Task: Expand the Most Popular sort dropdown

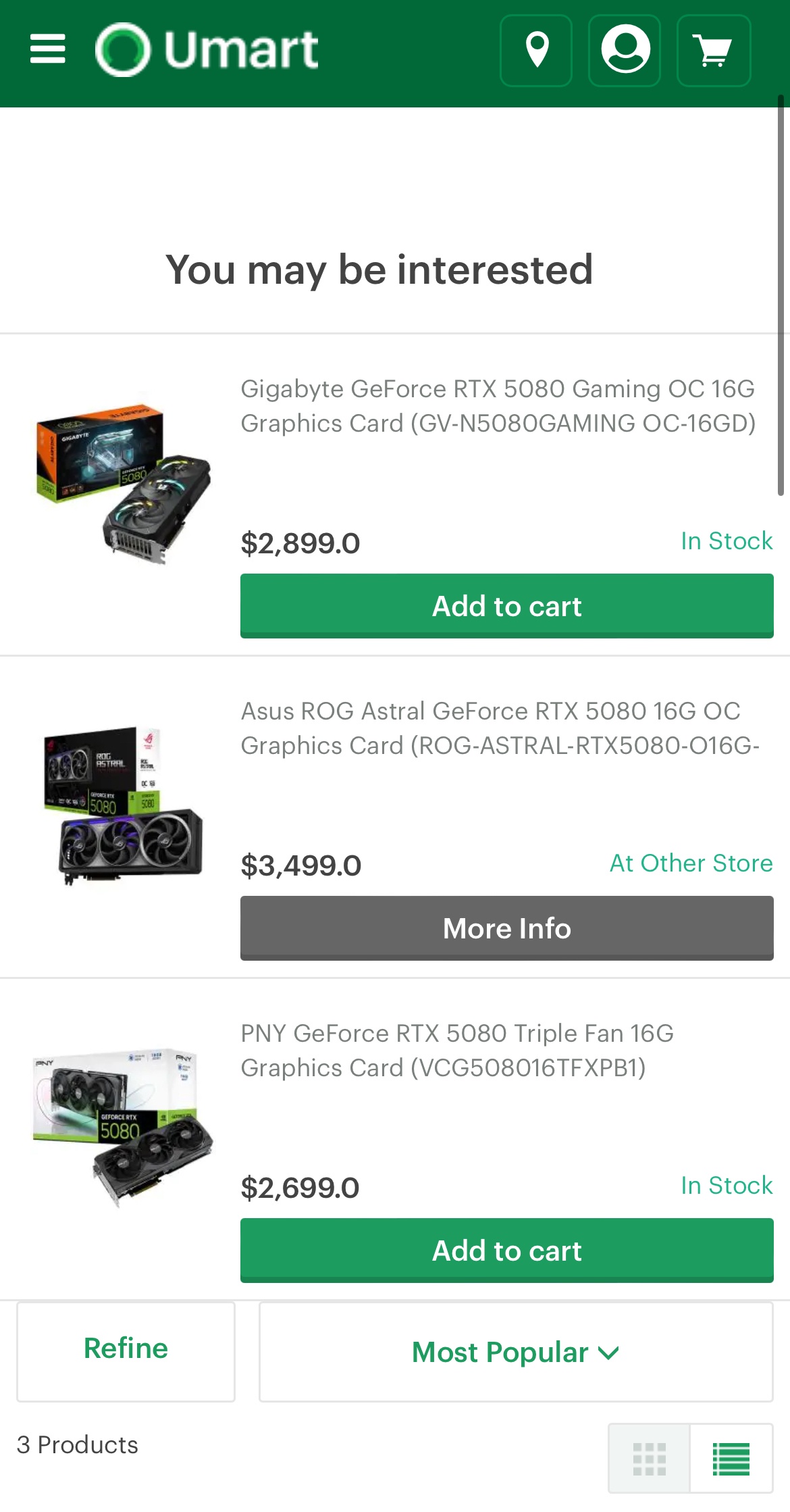Action: point(516,1352)
